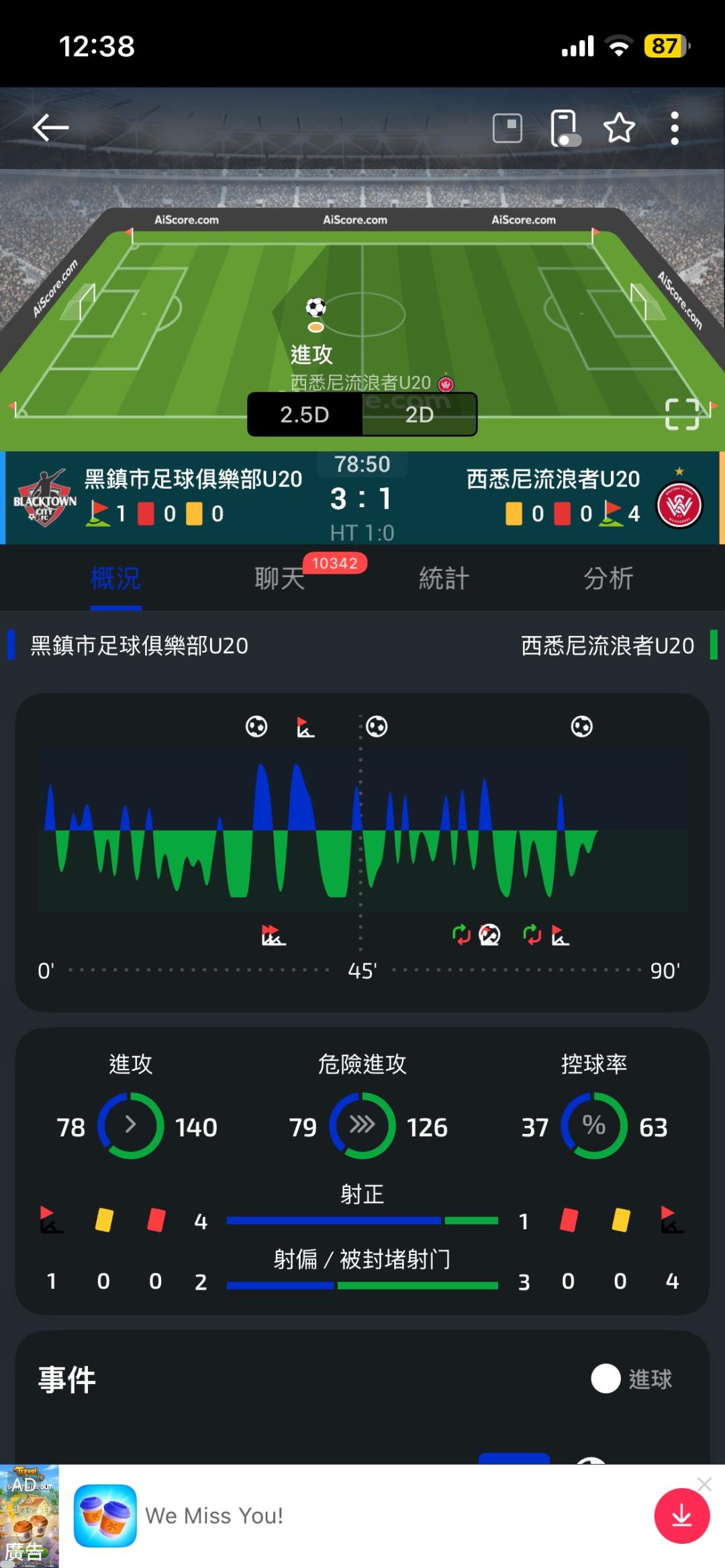725x1568 pixels.
Task: Close the We Miss You ad
Action: [x=704, y=1484]
